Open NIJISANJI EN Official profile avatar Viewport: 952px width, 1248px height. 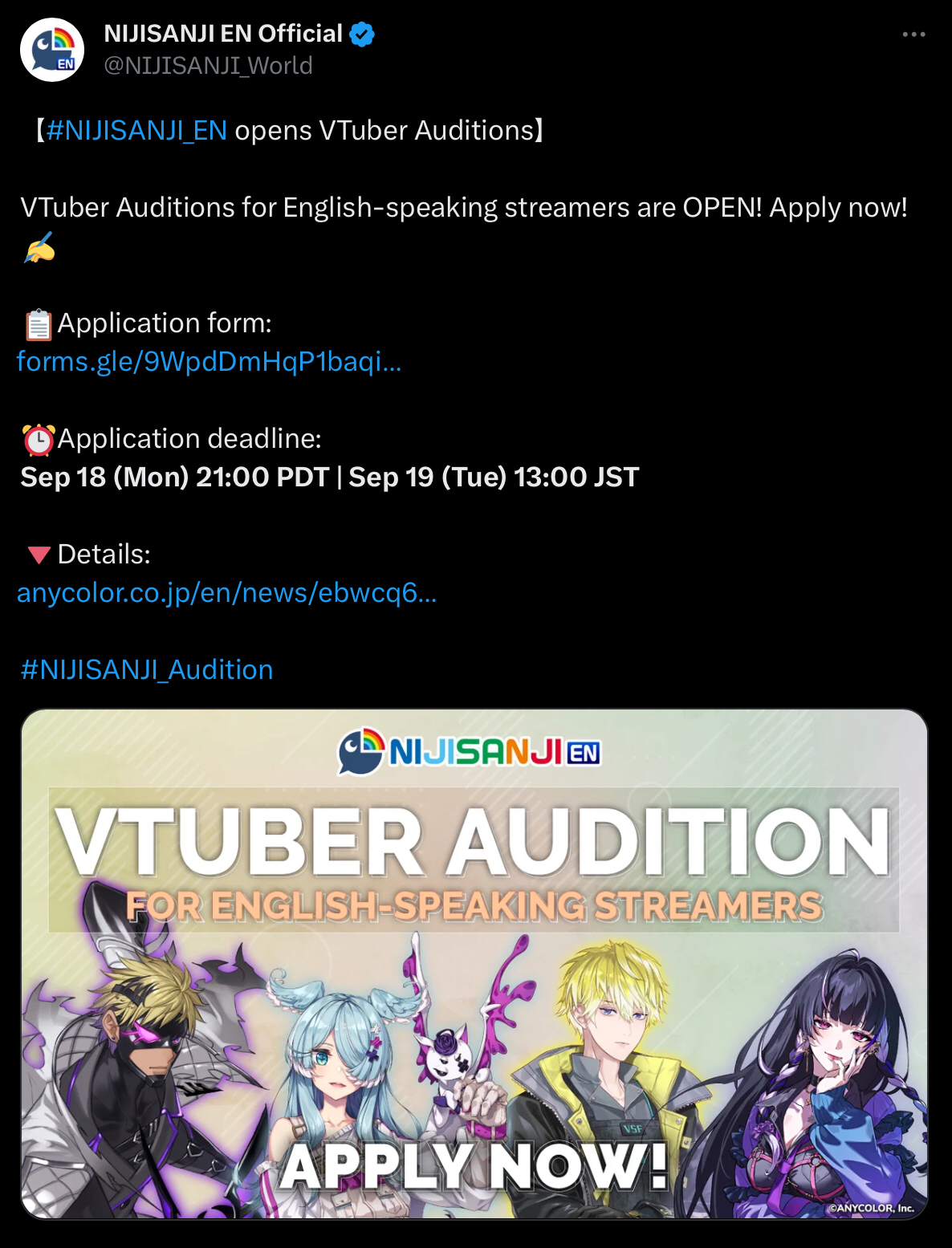[x=52, y=50]
